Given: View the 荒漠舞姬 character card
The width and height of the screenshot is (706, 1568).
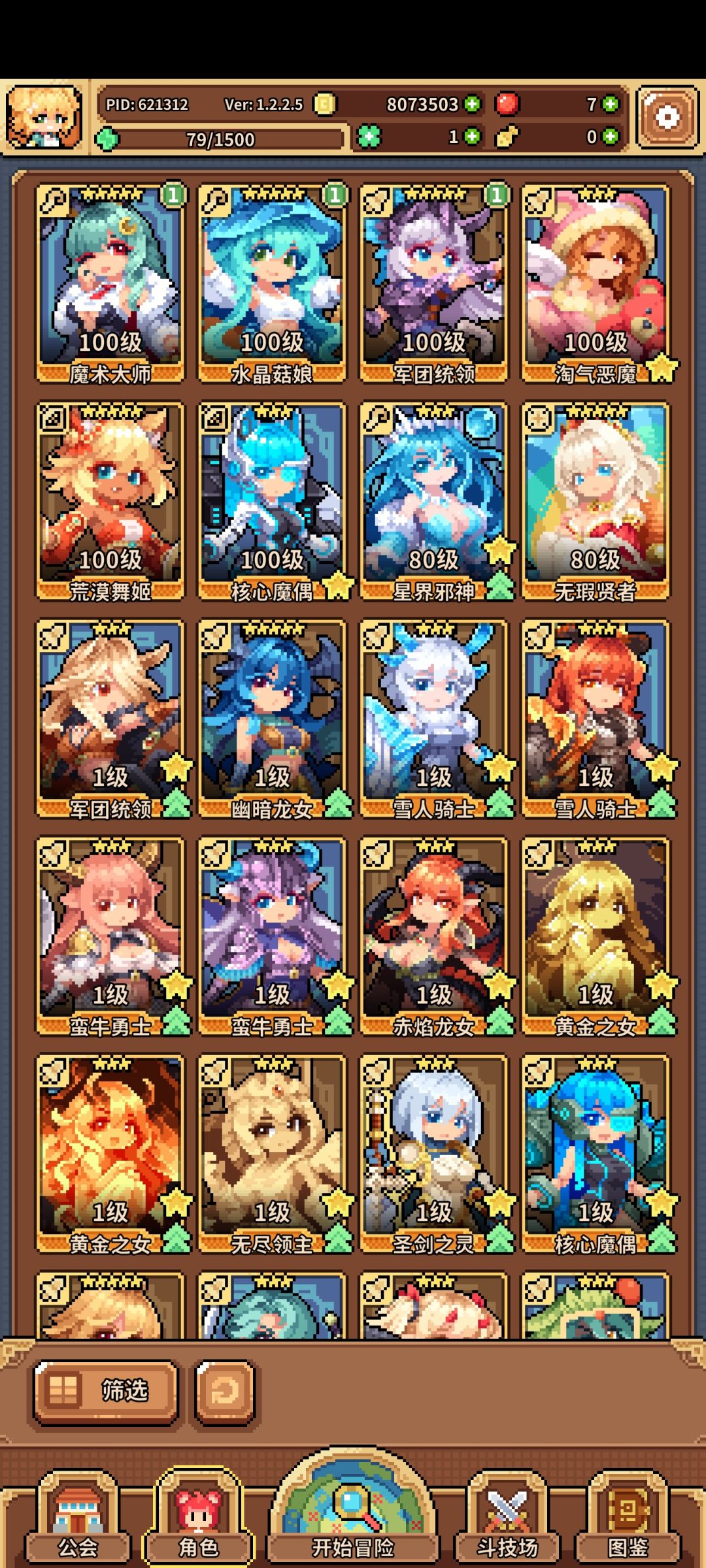Looking at the screenshot, I should click(110, 501).
